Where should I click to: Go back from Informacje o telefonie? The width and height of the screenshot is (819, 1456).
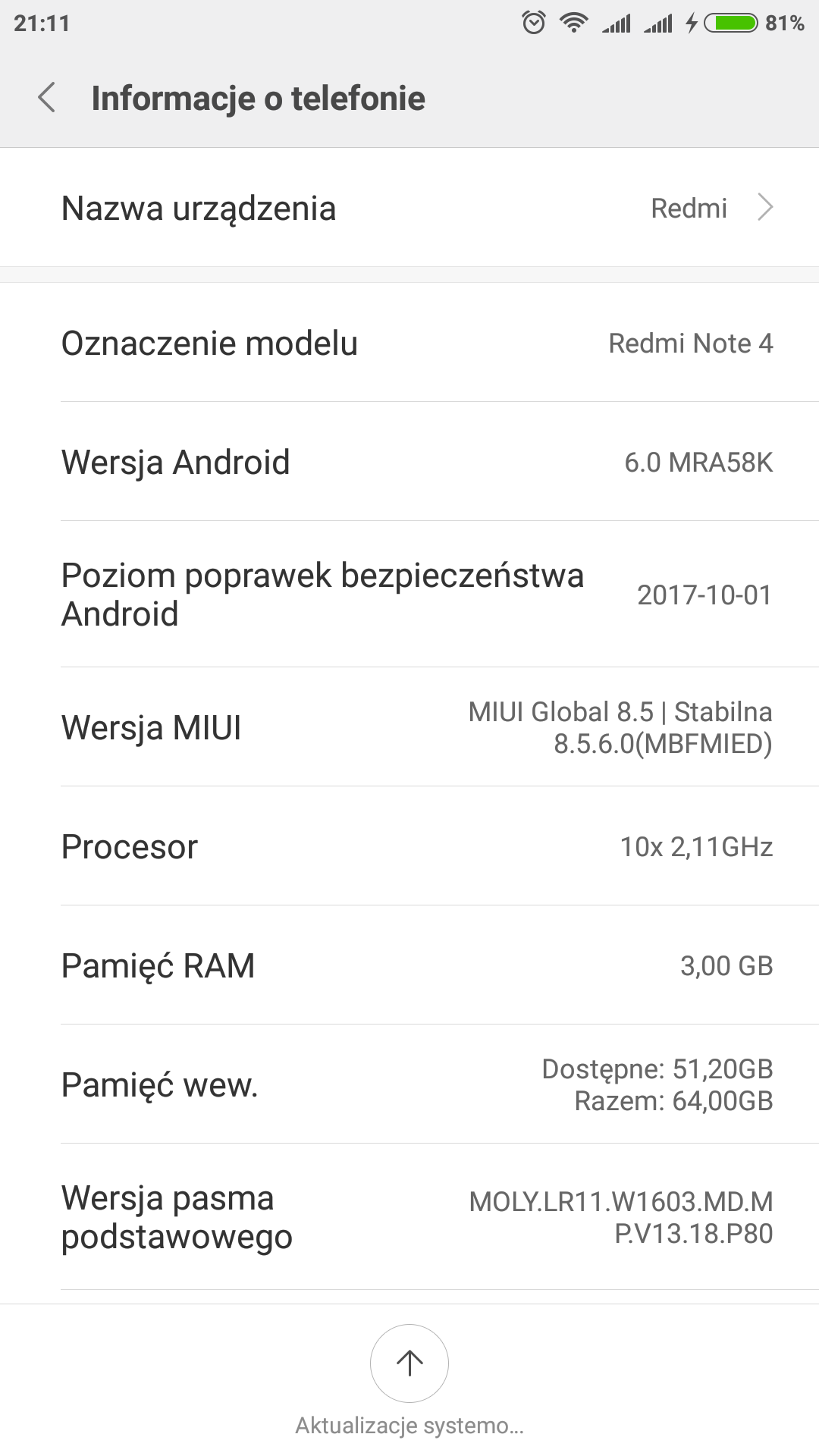[47, 99]
